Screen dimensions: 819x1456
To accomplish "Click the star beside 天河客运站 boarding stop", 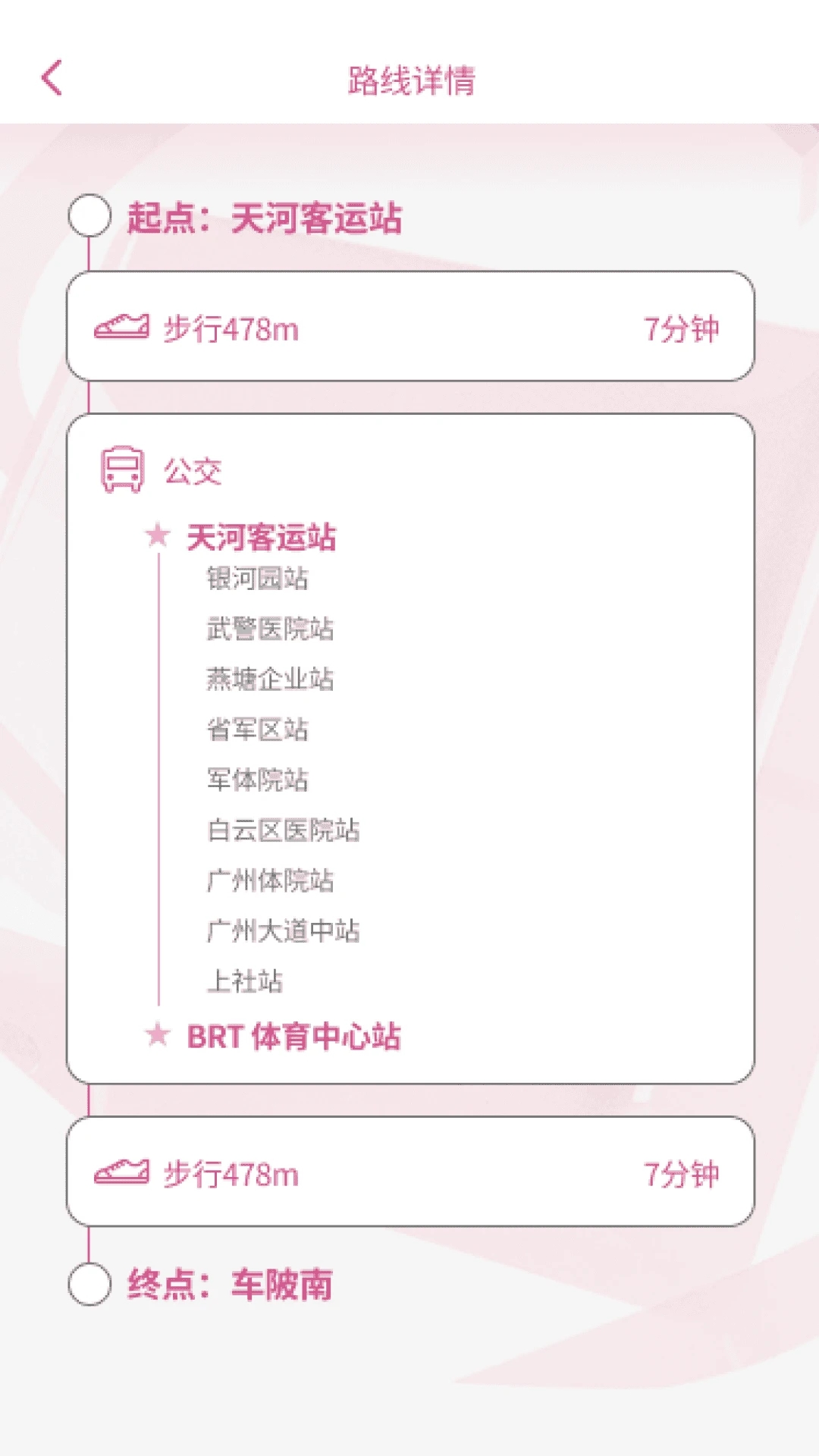I will coord(158,536).
